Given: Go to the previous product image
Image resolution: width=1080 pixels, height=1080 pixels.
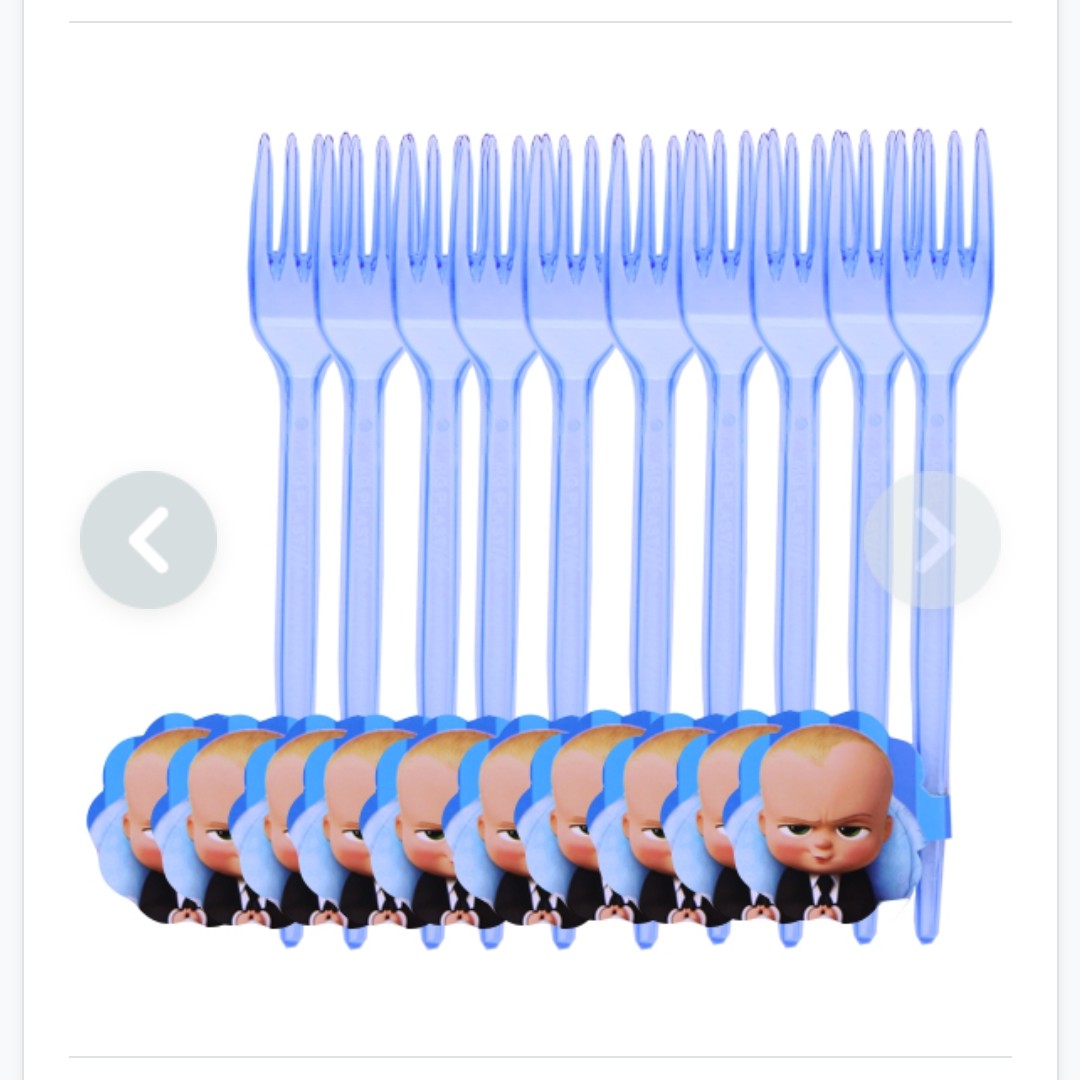Looking at the screenshot, I should [x=148, y=540].
